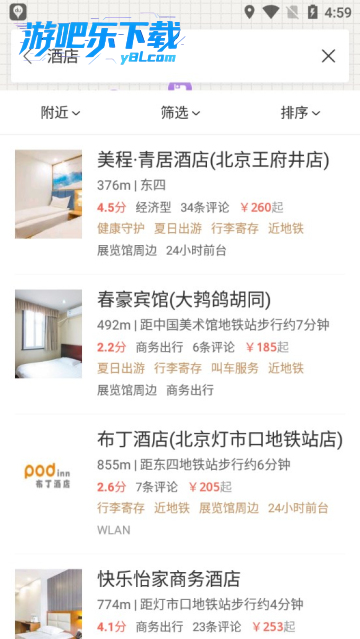Go back using the arrow beside 酒店
Screen dimensions: 360x639
click(x=27, y=57)
